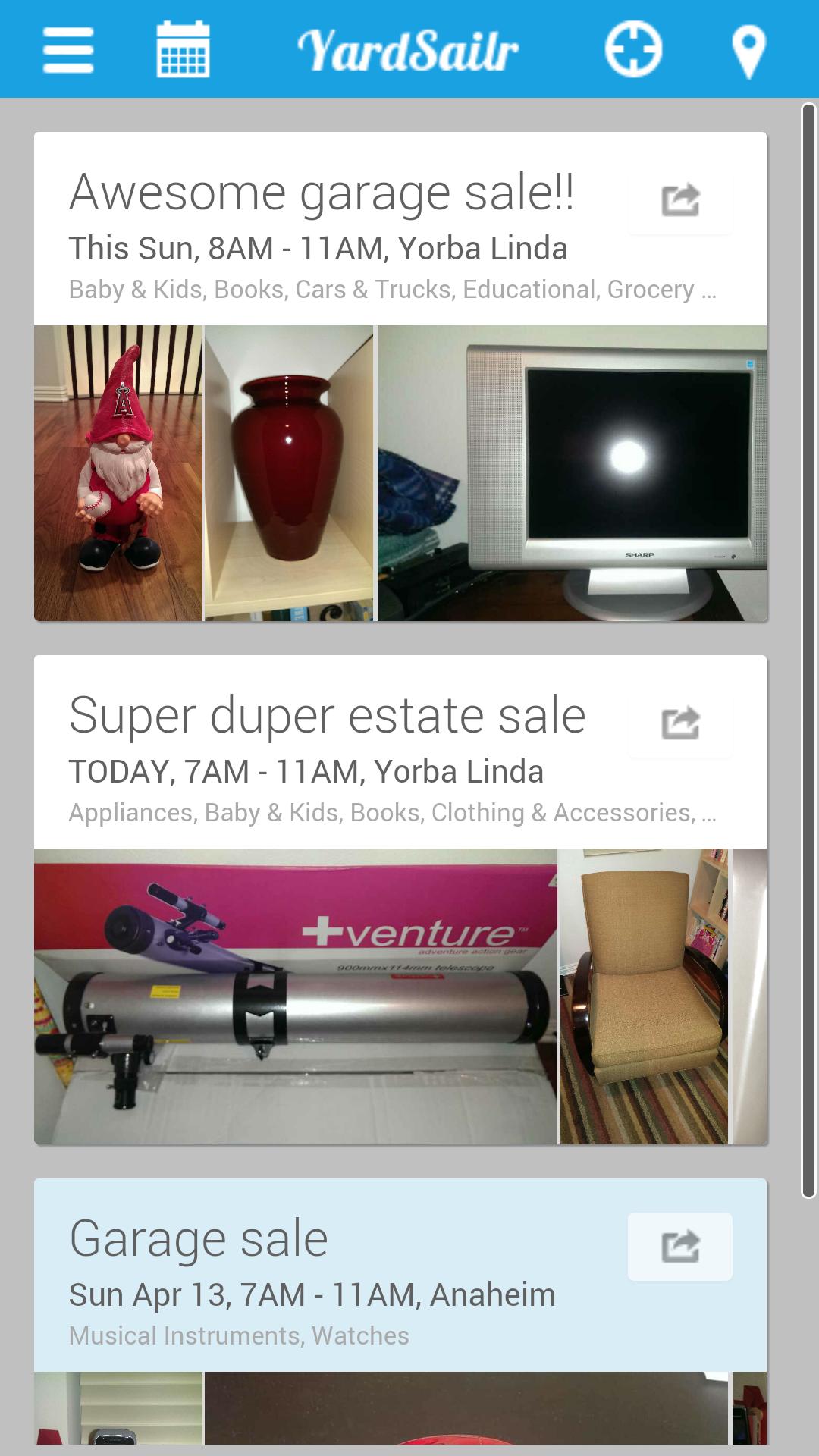View the Sharp monitor photo
Screen dimensions: 819x1456
coord(572,473)
